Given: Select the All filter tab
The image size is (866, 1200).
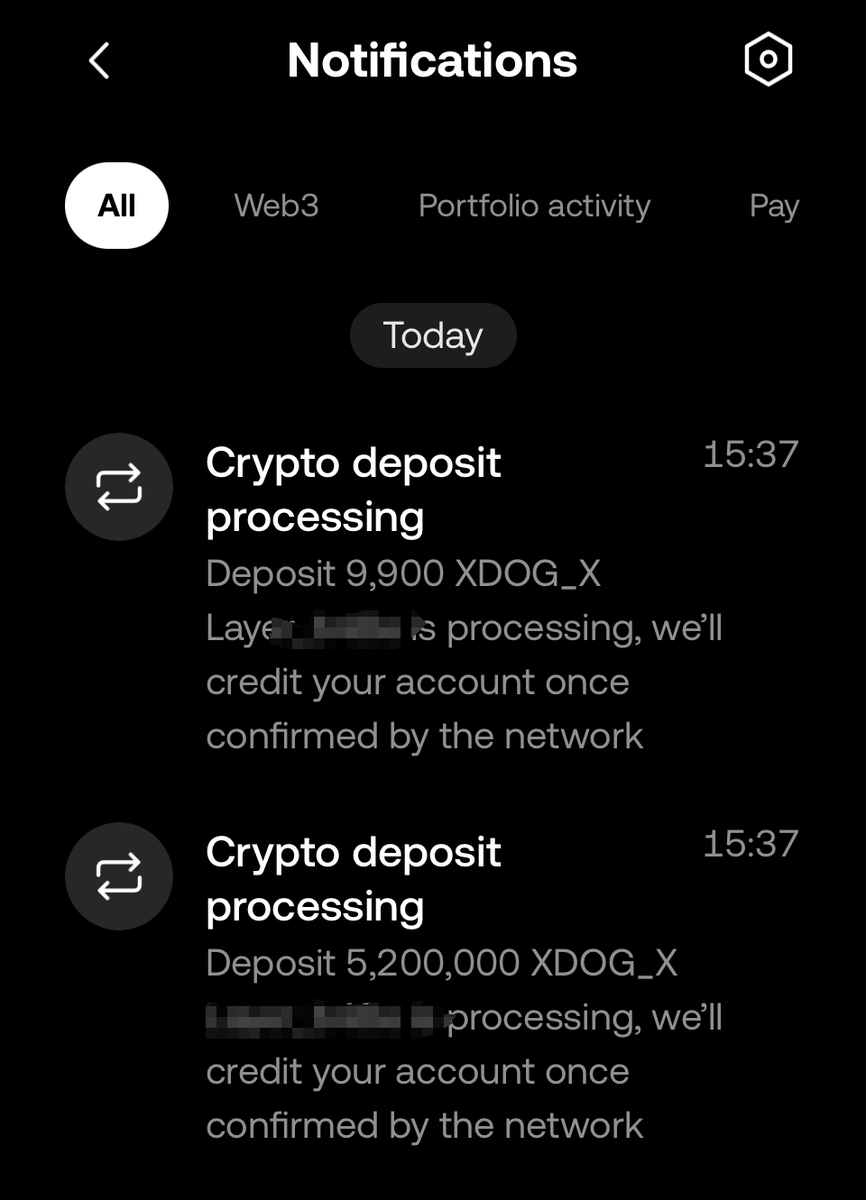Looking at the screenshot, I should [117, 205].
